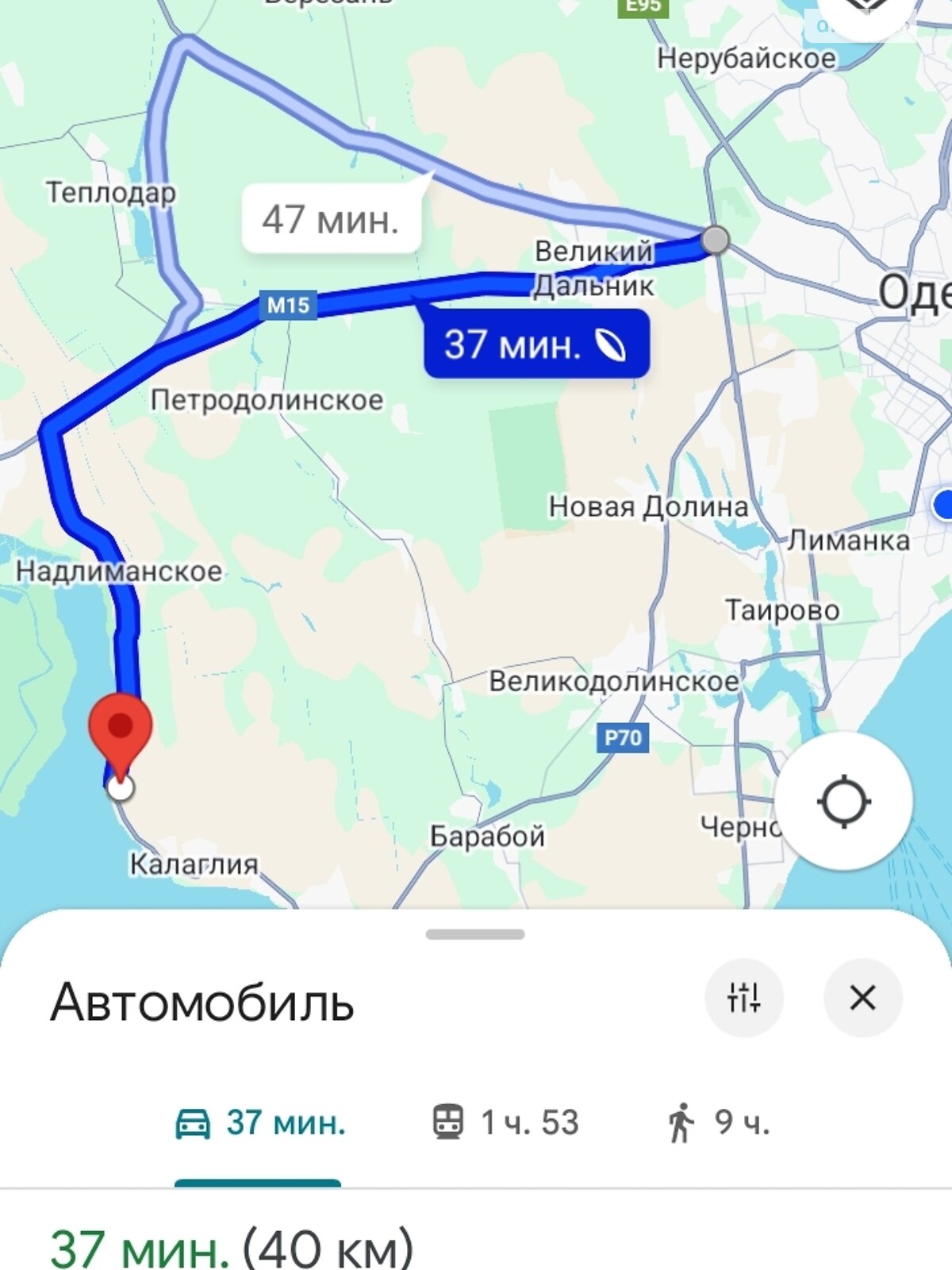Select the car tab showing 37 мин.
This screenshot has height=1270, width=952.
[260, 1123]
